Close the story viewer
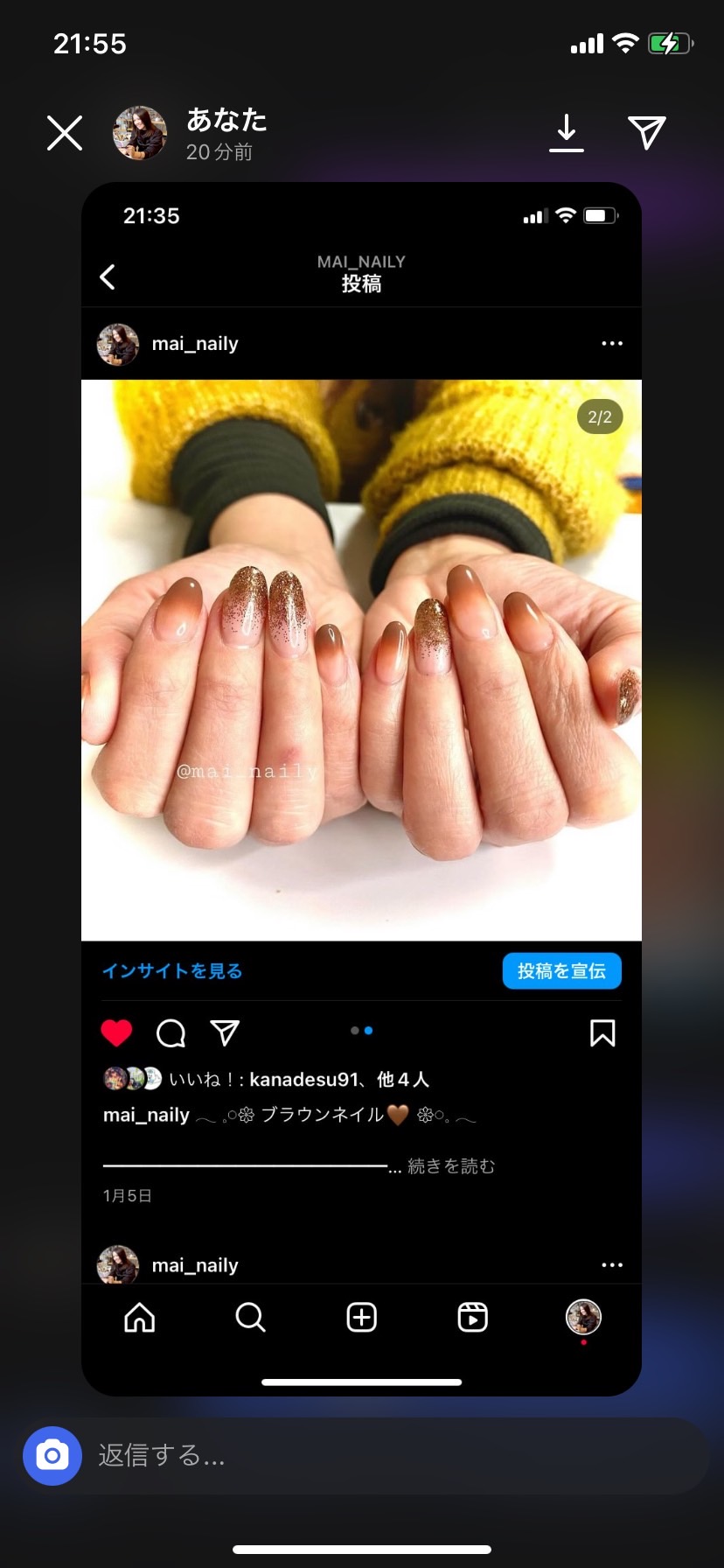The height and width of the screenshot is (1568, 724). (65, 134)
